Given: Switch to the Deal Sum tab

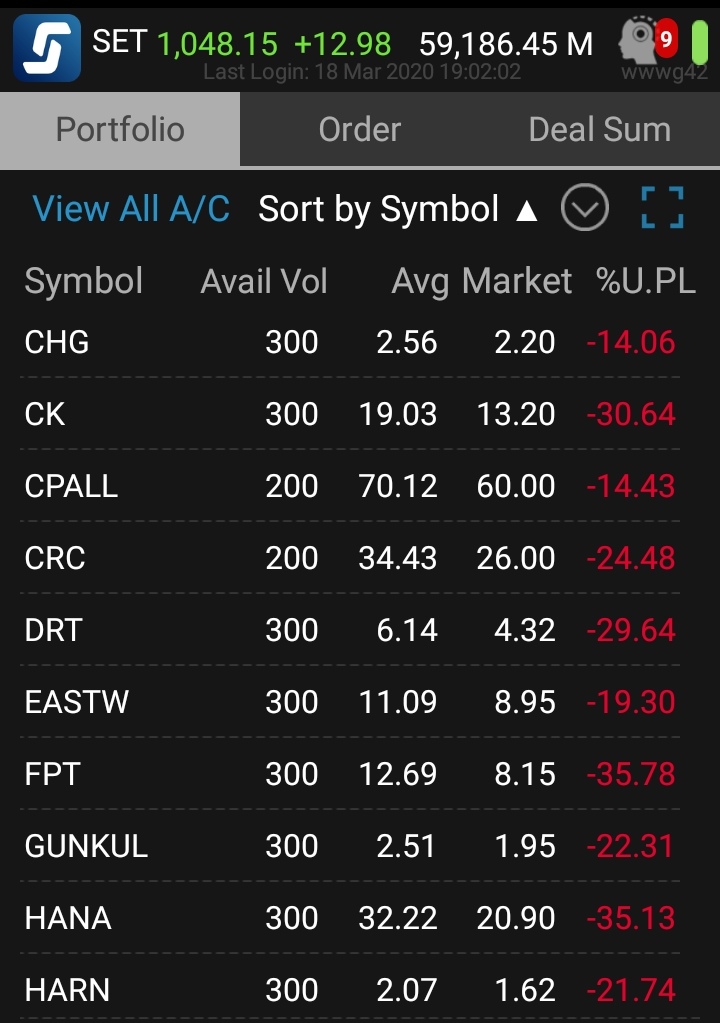Looking at the screenshot, I should tap(599, 130).
